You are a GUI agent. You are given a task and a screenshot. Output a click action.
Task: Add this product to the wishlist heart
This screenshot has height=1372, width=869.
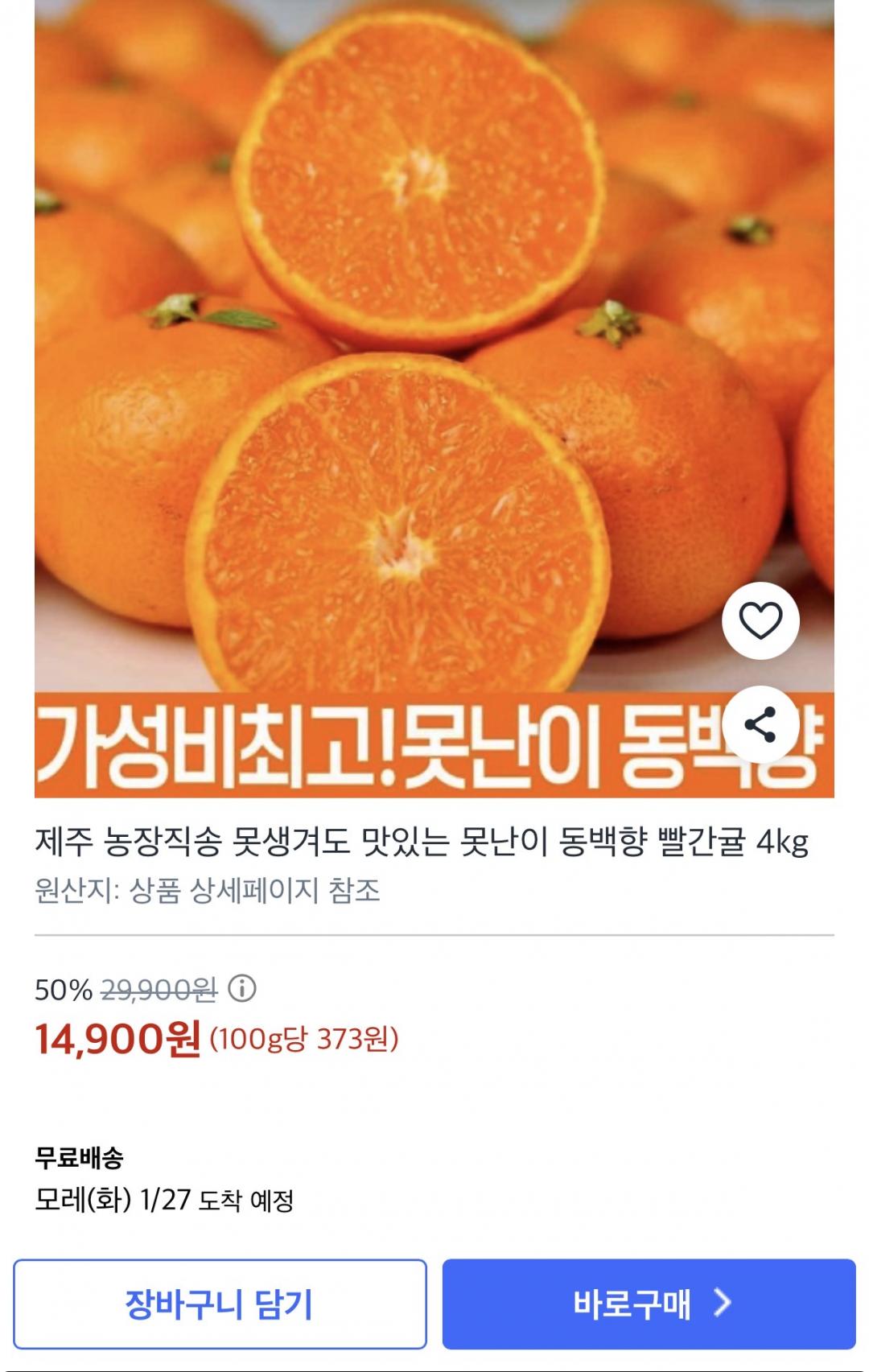(760, 620)
